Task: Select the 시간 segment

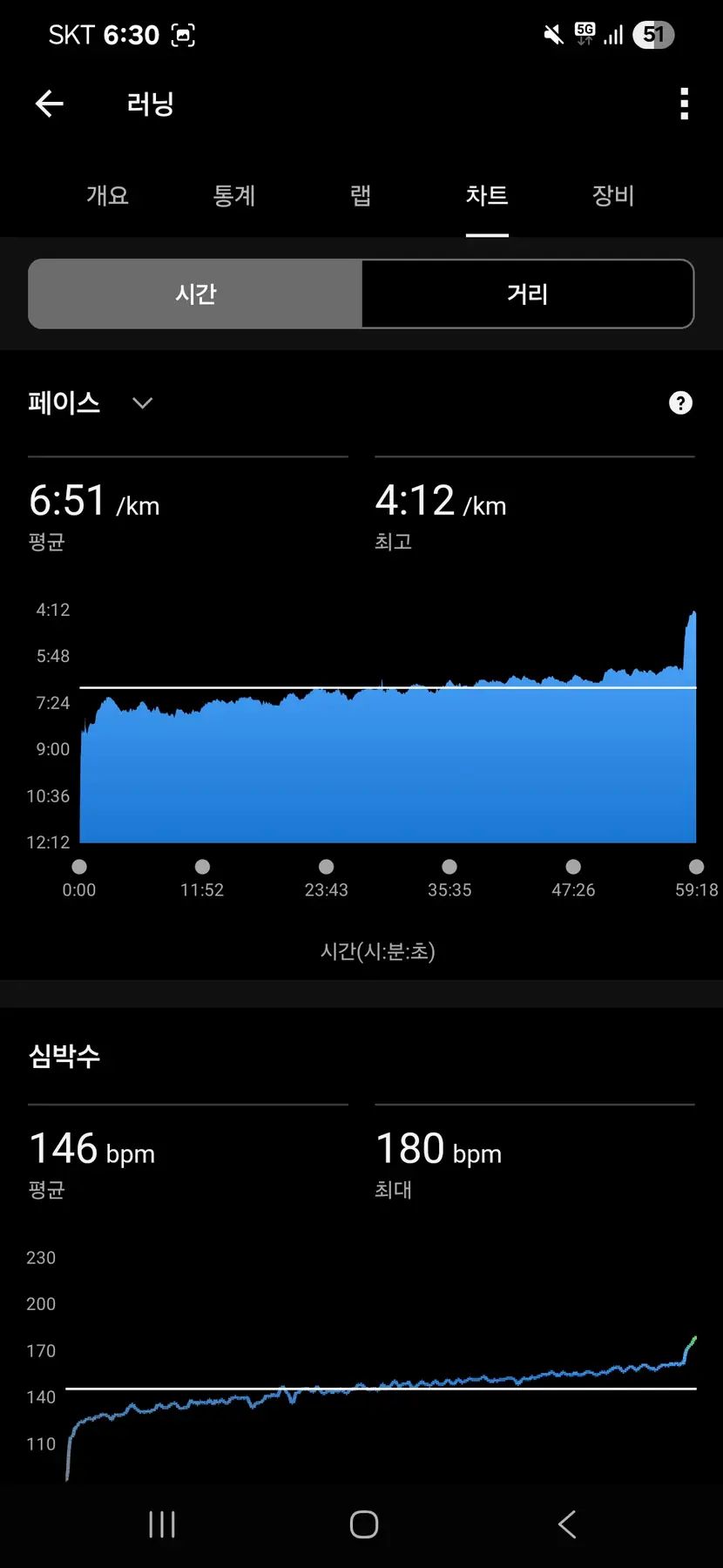Action: click(x=195, y=294)
